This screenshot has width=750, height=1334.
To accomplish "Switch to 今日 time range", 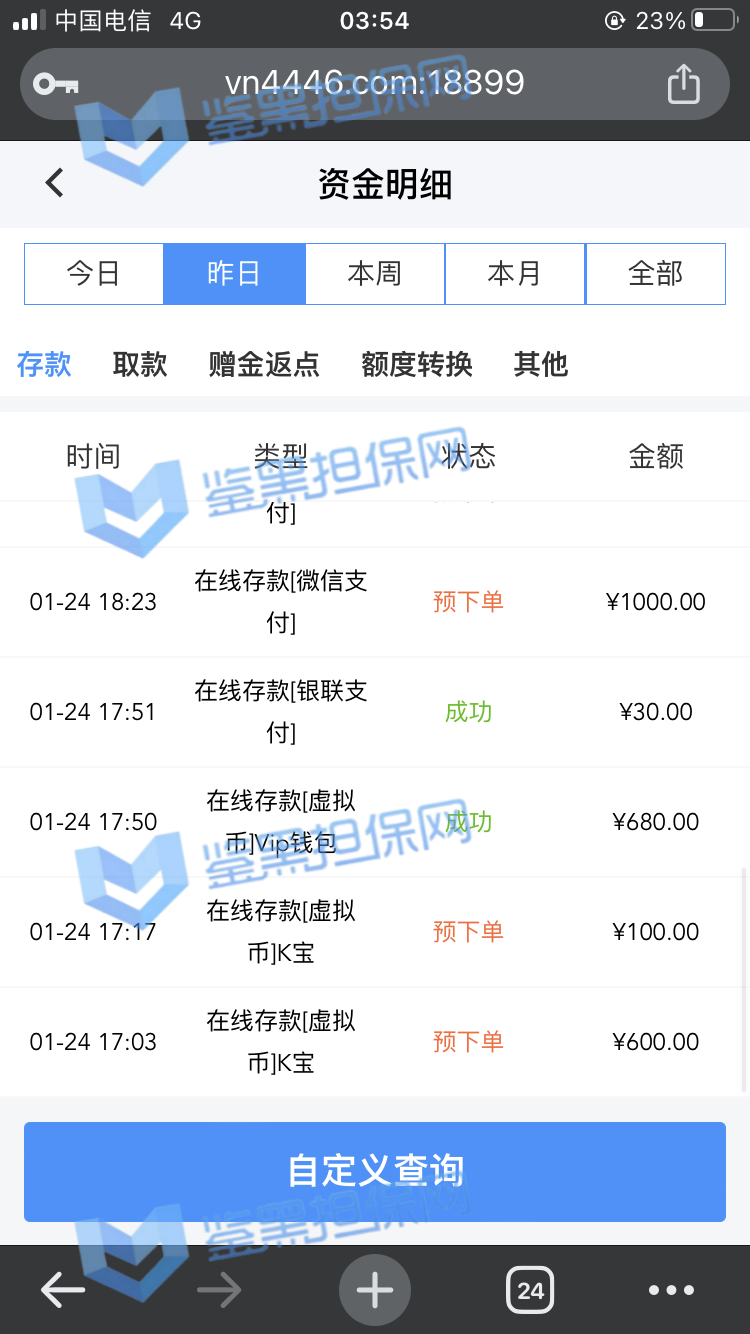I will [x=94, y=274].
